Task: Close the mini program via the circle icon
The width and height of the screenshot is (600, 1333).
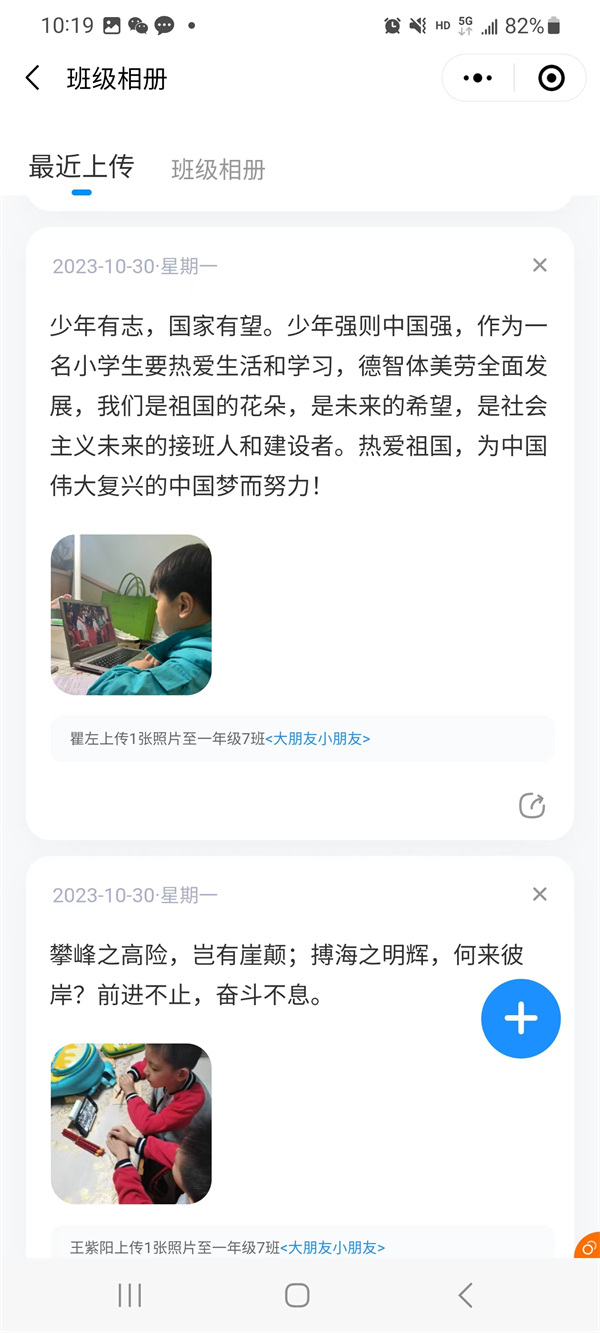Action: [x=551, y=78]
